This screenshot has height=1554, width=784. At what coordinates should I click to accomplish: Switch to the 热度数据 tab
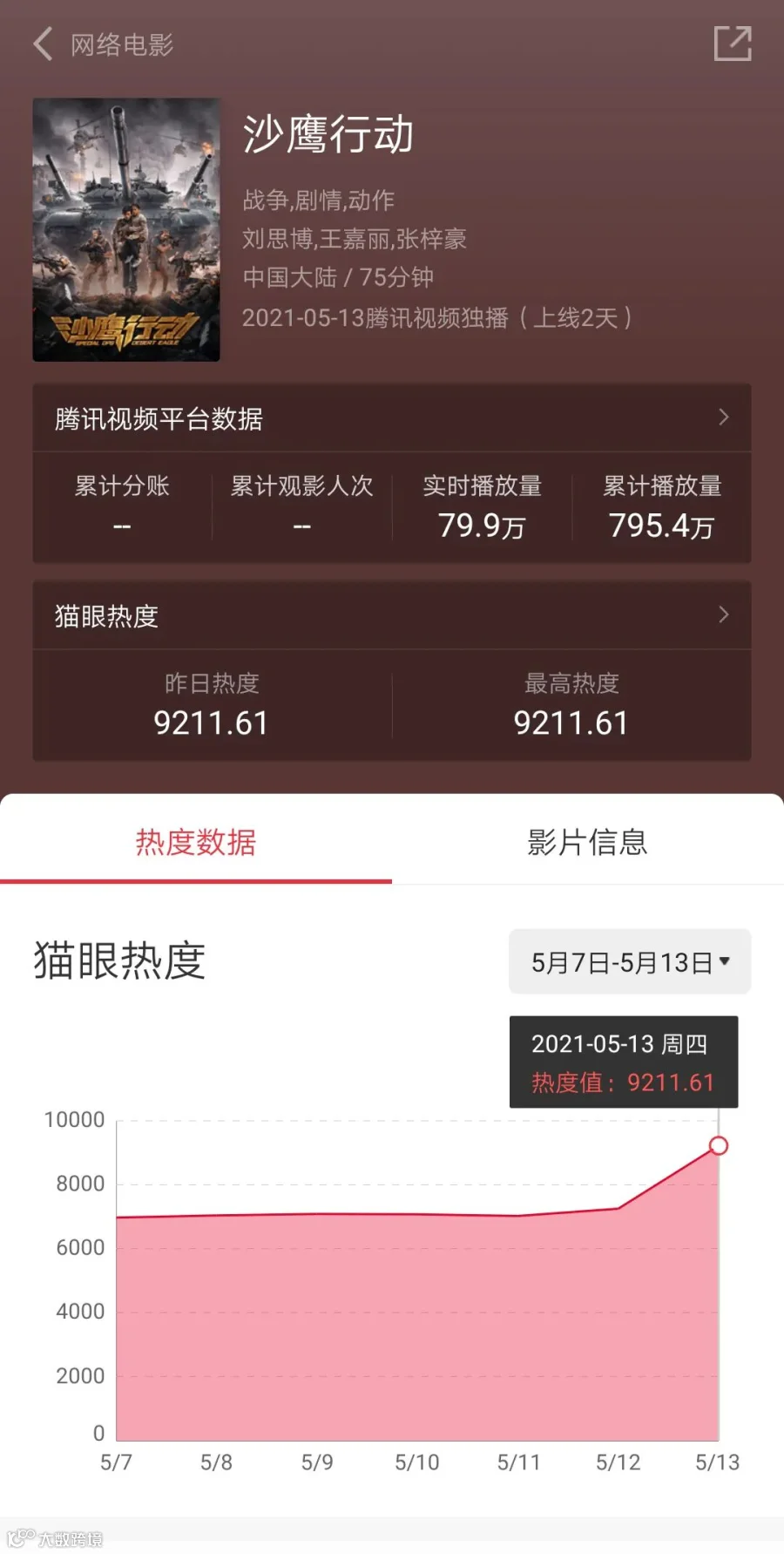196,842
